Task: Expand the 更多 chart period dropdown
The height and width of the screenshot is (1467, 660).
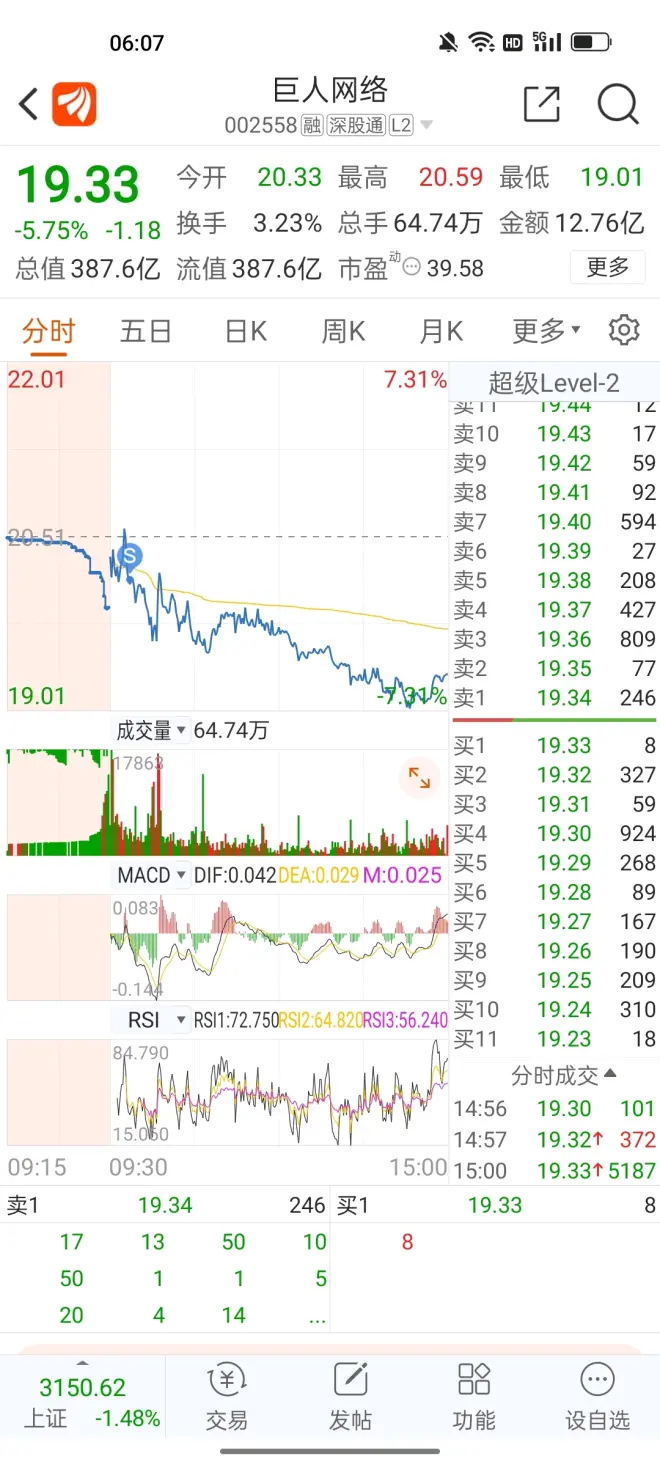Action: tap(546, 331)
